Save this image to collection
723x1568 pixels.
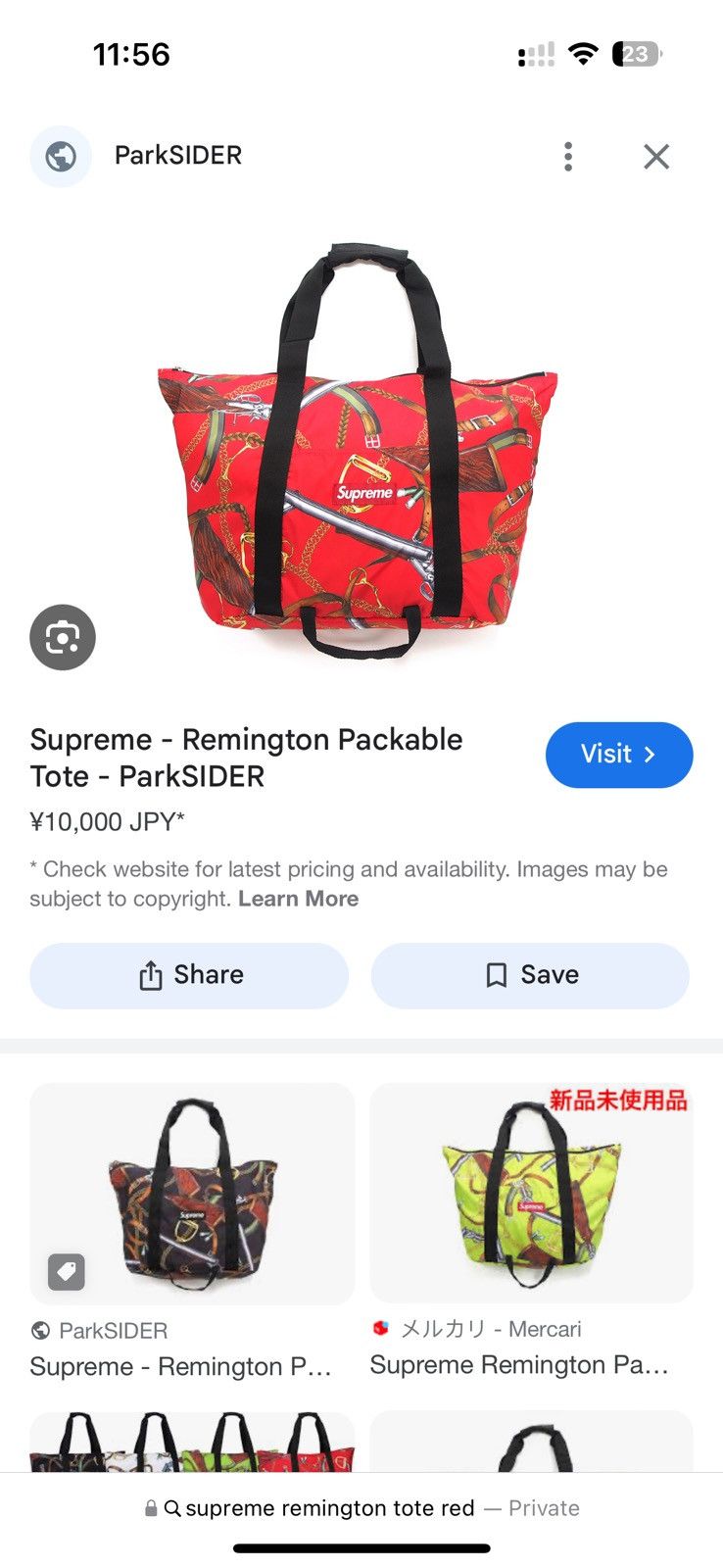[x=530, y=975]
